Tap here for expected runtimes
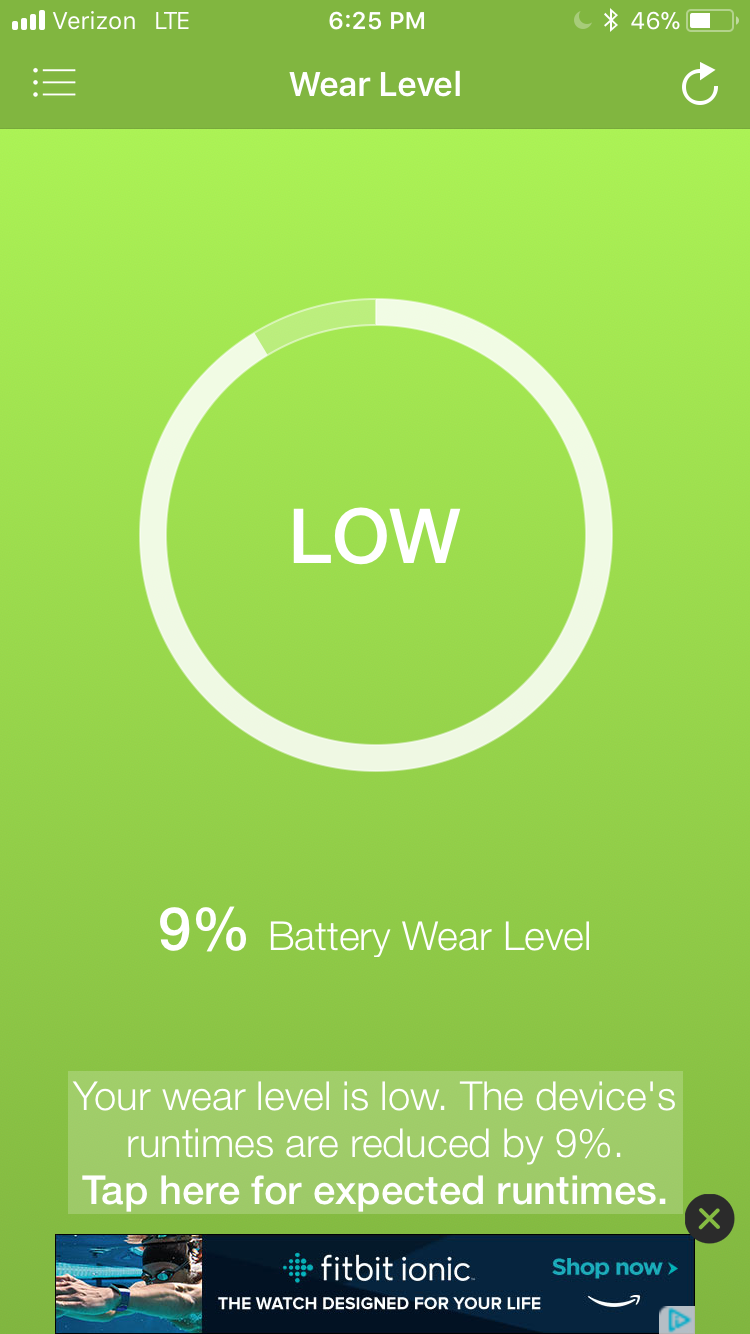The image size is (750, 1334). pyautogui.click(x=374, y=1190)
